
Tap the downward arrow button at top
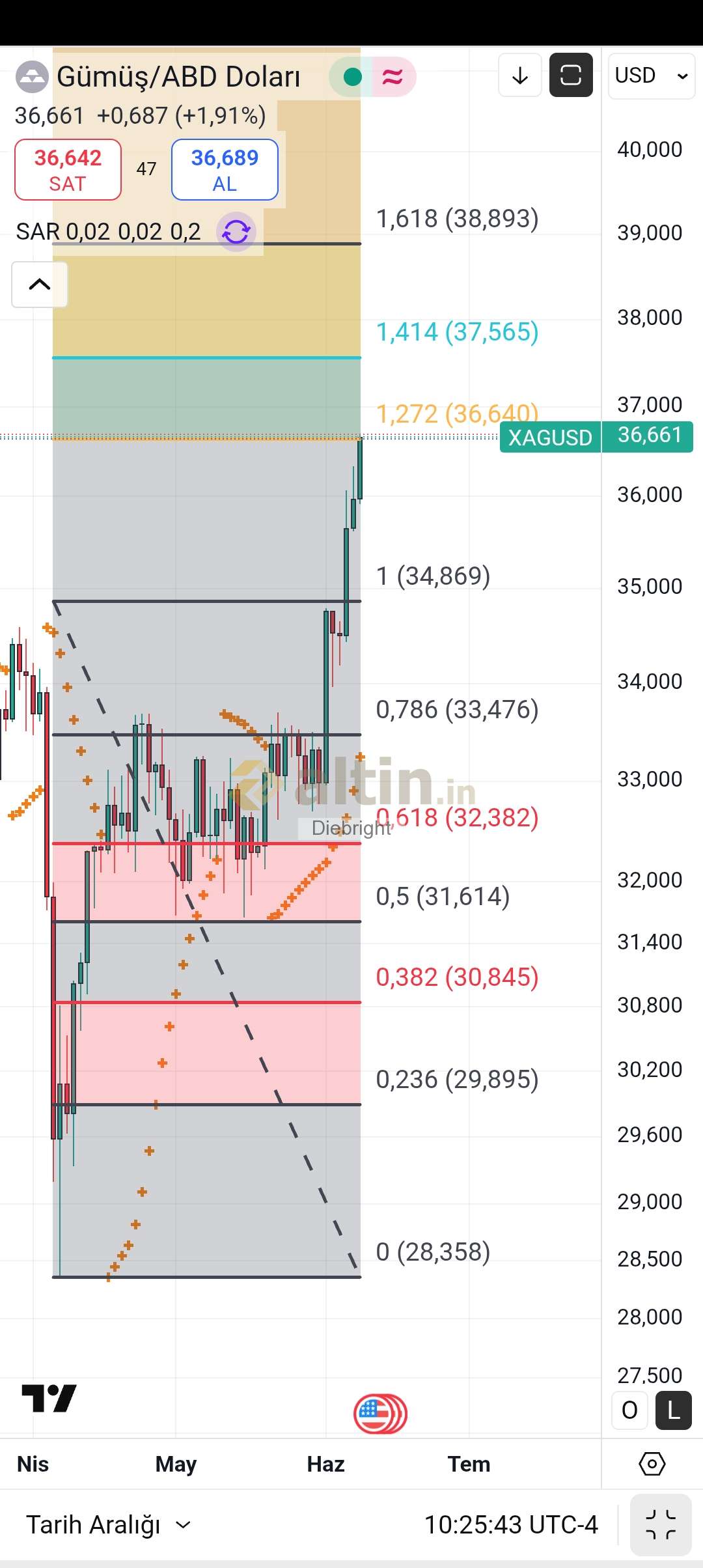[520, 76]
